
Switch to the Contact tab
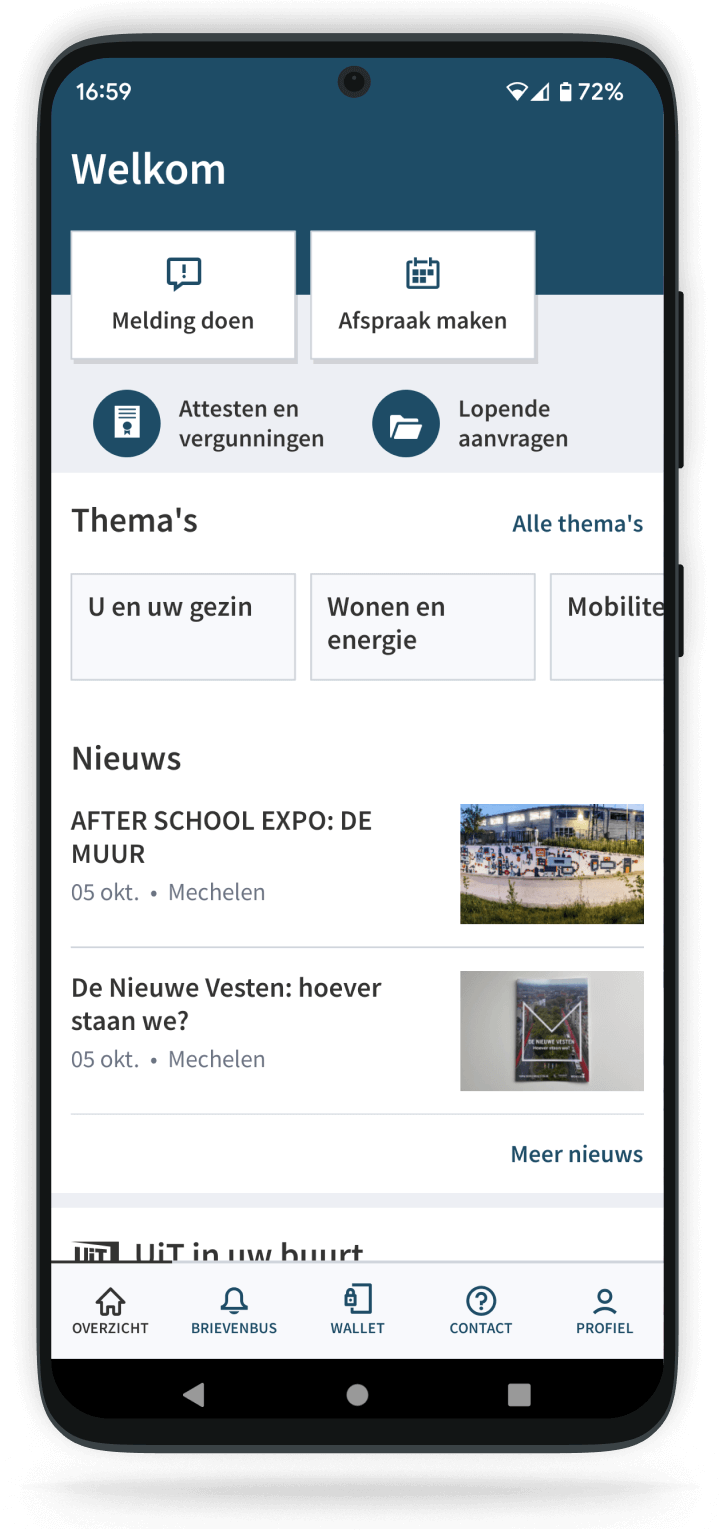(481, 1311)
